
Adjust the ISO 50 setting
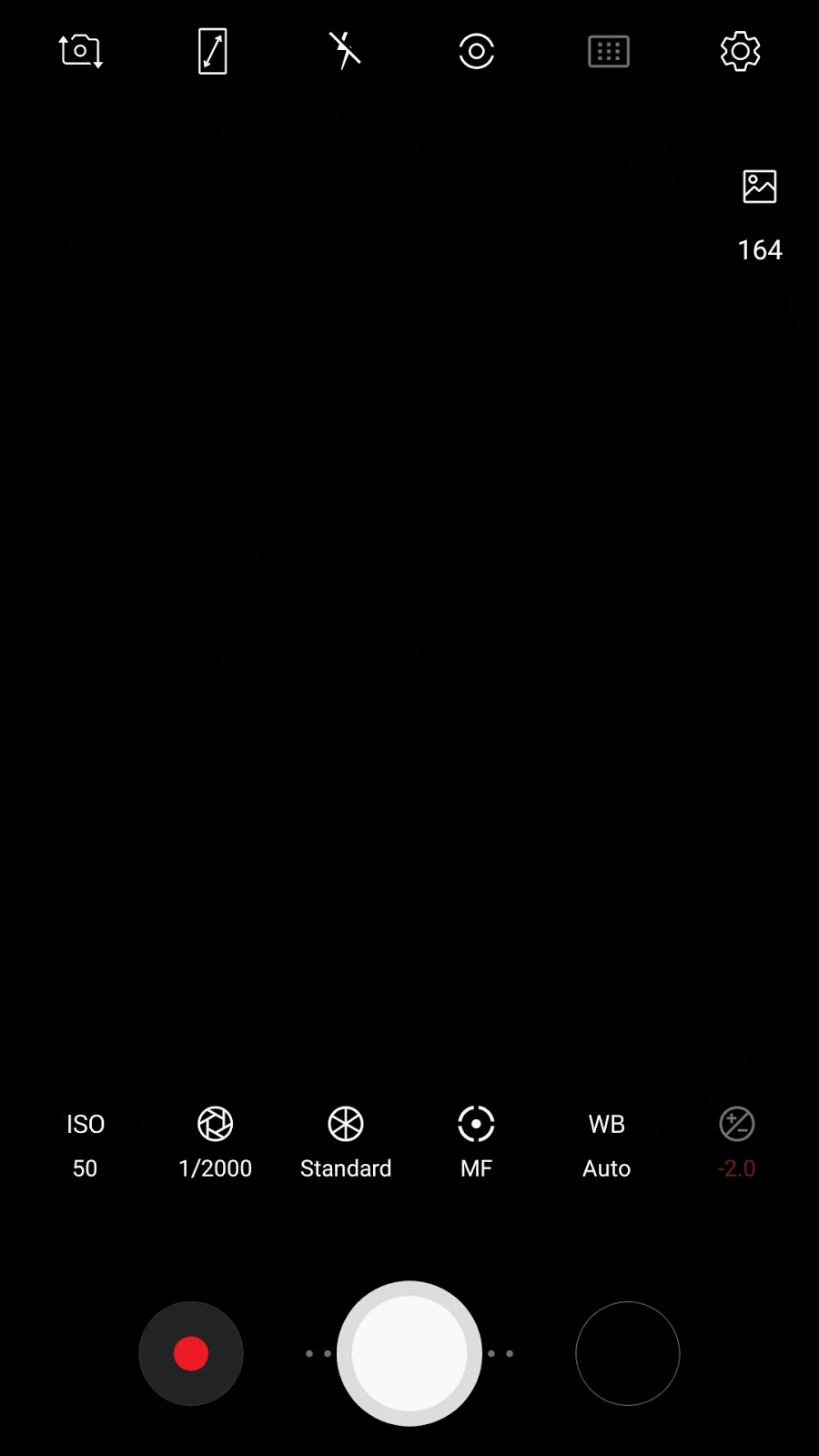click(x=85, y=1144)
